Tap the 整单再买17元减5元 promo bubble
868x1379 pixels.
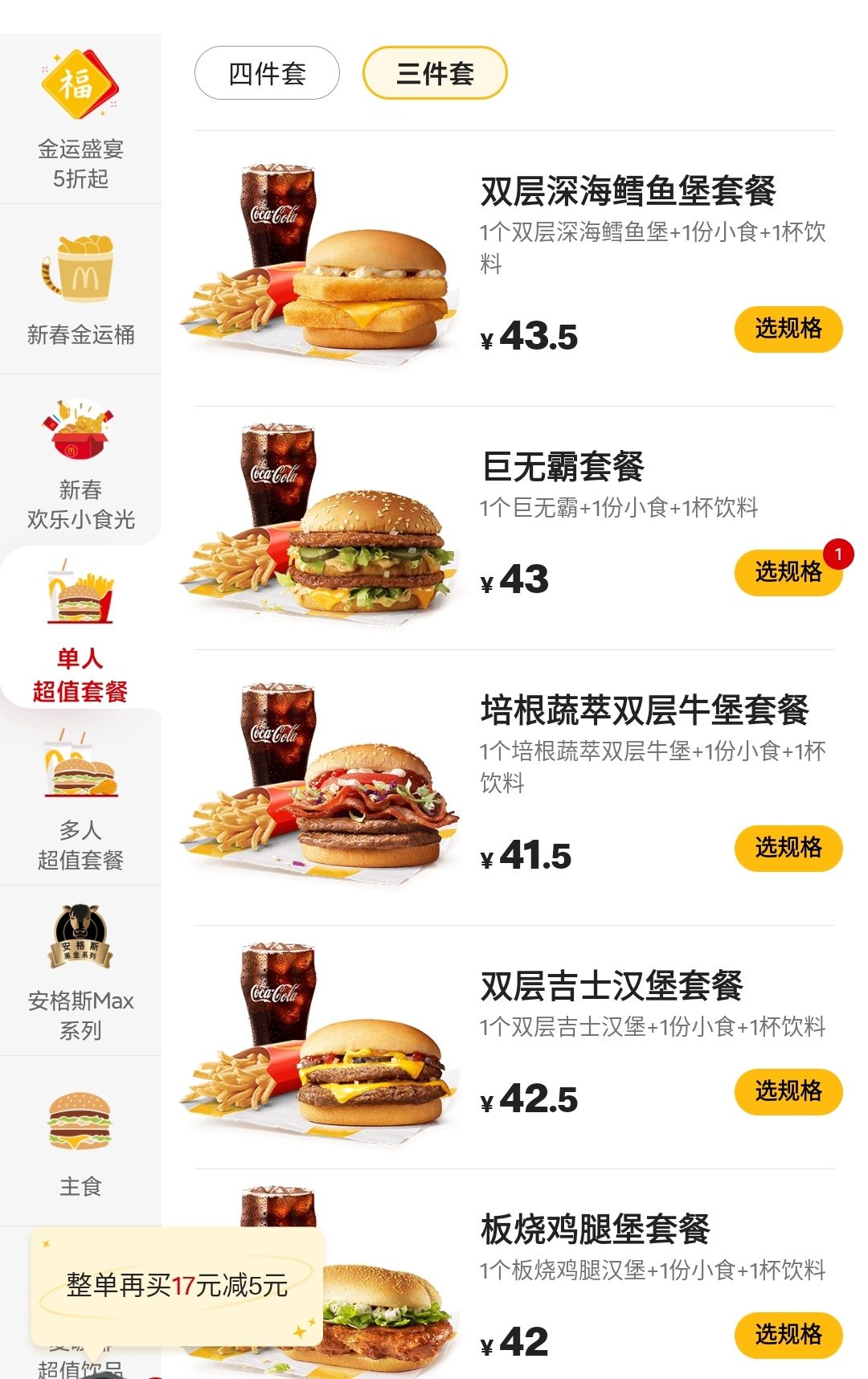[177, 1285]
